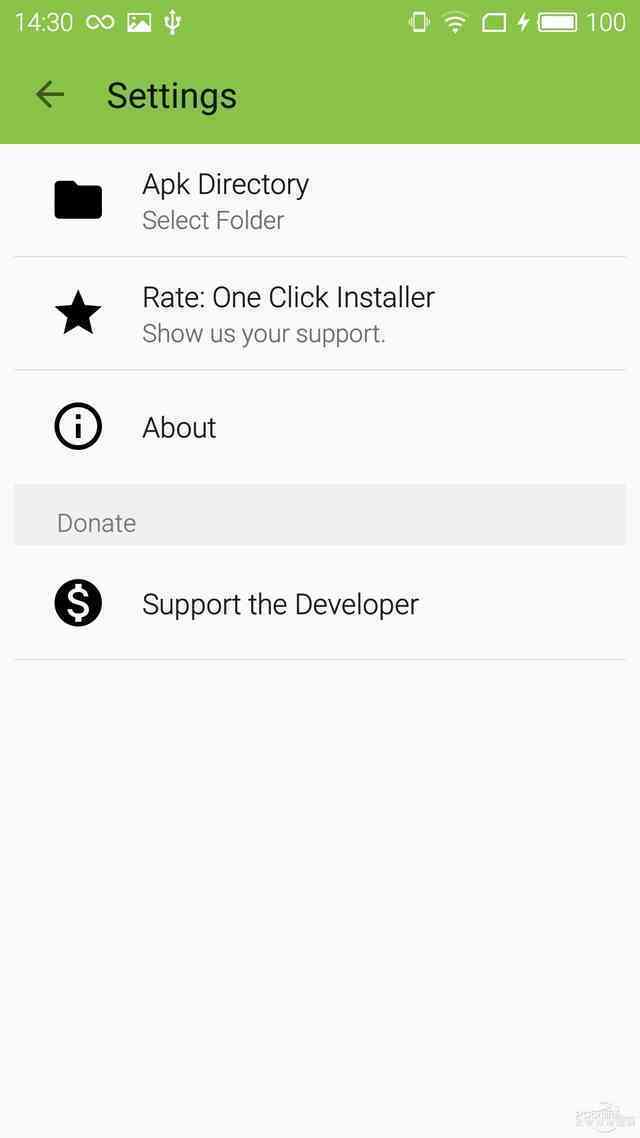Open Apk Directory folder selection
Image resolution: width=640 pixels, height=1138 pixels.
coord(320,200)
